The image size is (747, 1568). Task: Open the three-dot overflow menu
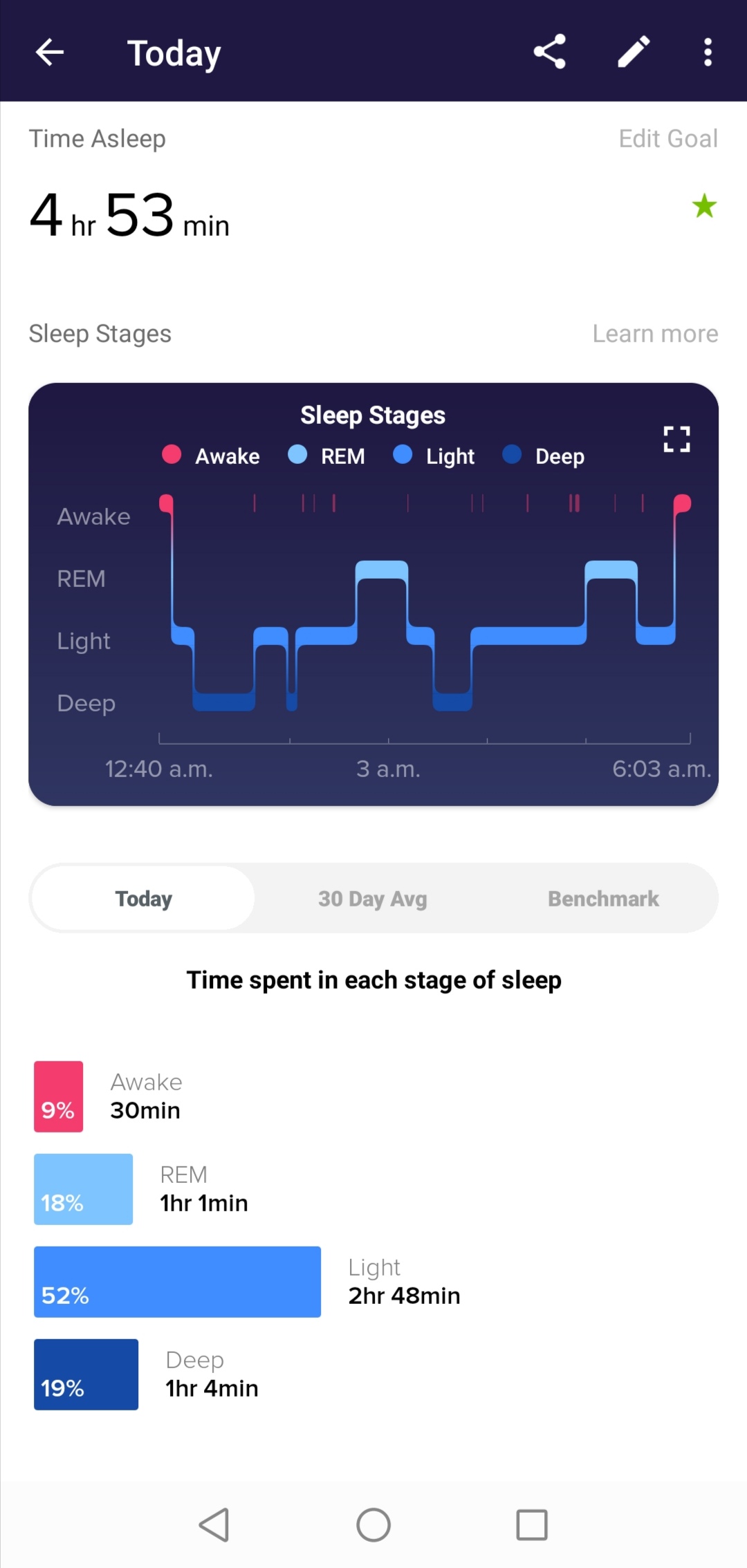708,52
